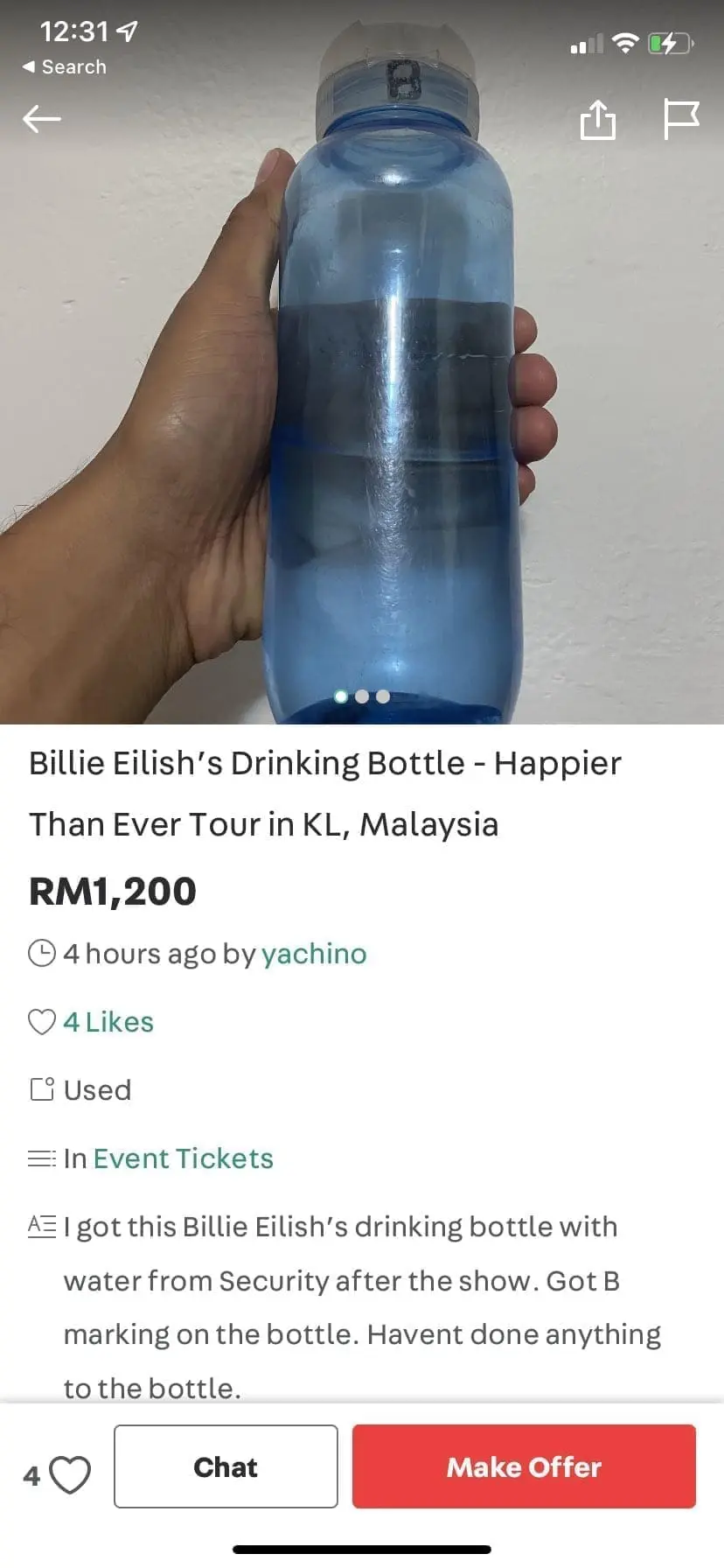Select the second carousel dot on photo
This screenshot has width=724, height=1568.
[x=362, y=696]
